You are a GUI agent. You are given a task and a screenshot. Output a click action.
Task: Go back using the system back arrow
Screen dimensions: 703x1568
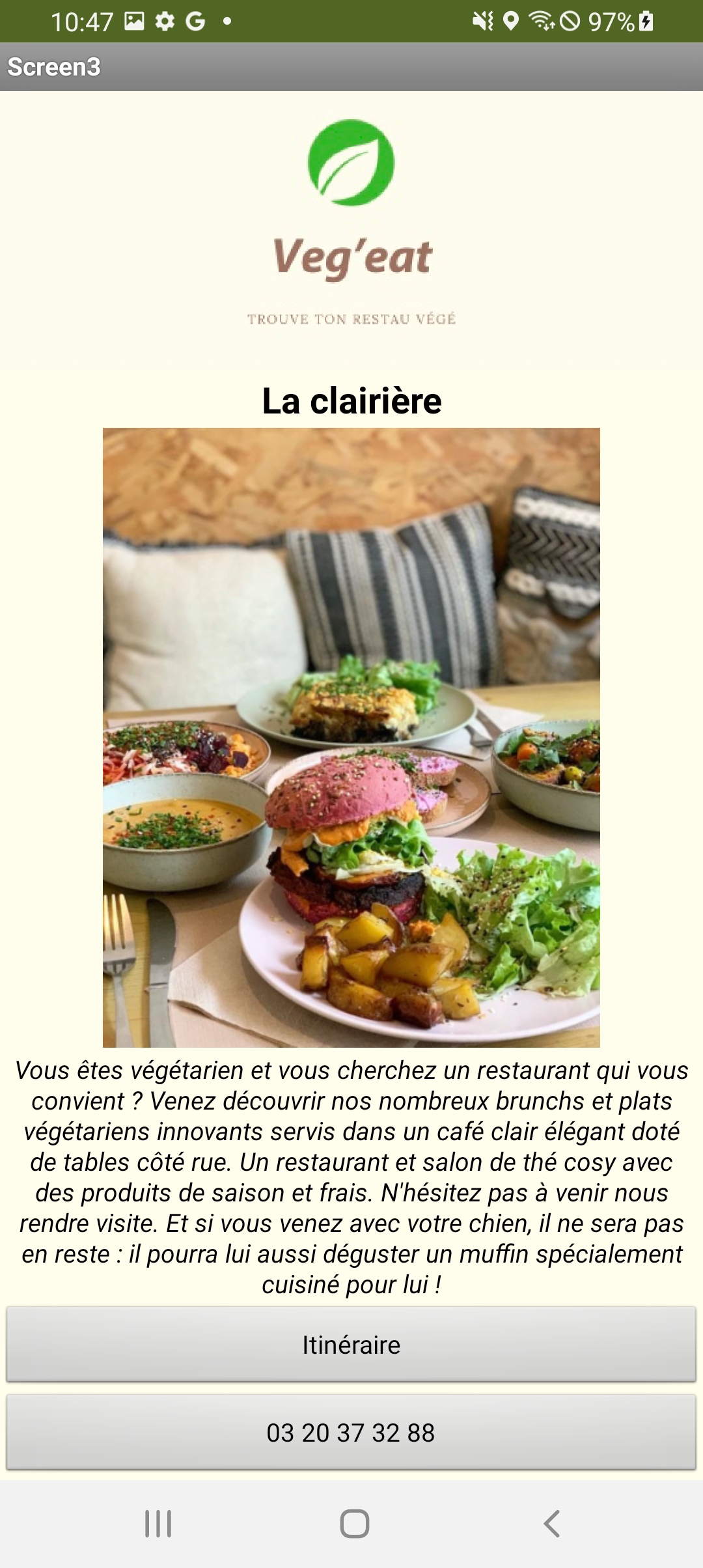tap(551, 1524)
